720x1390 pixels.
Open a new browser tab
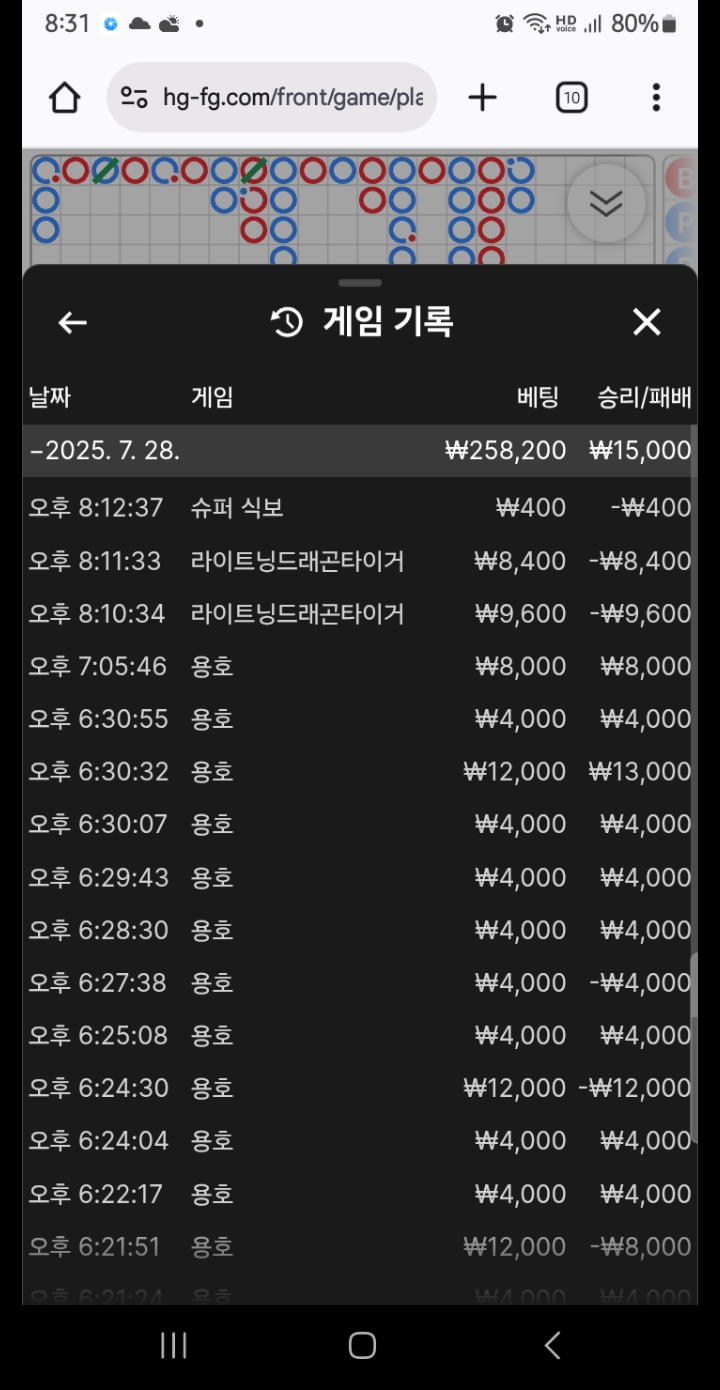pos(482,97)
